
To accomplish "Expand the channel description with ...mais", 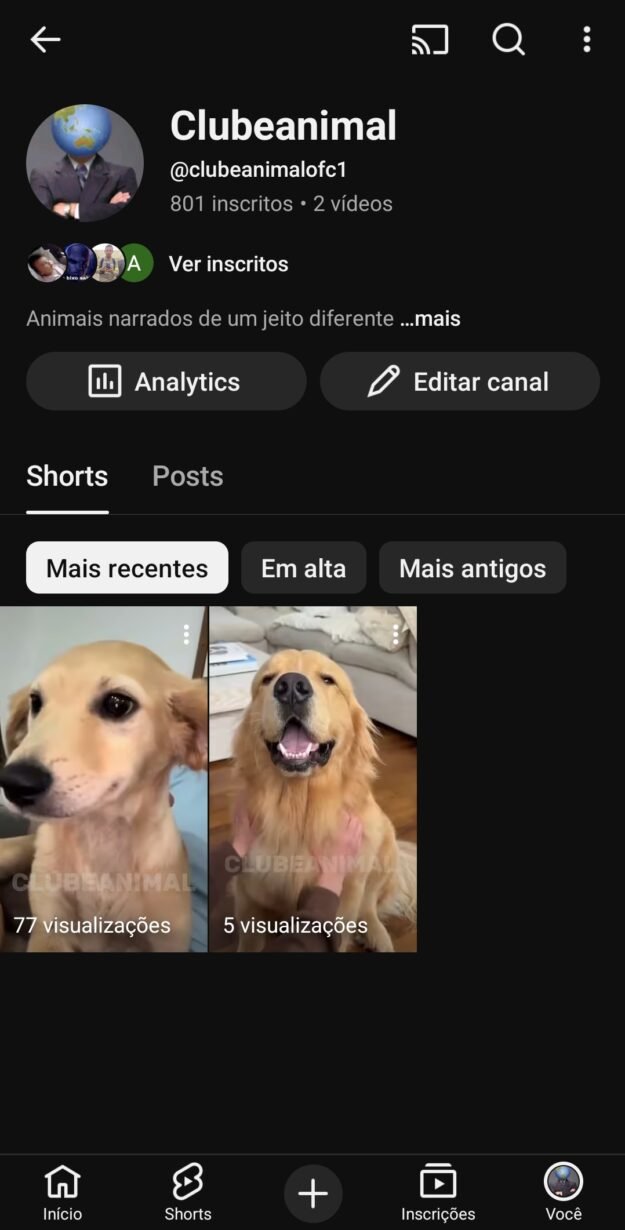I will [x=430, y=319].
